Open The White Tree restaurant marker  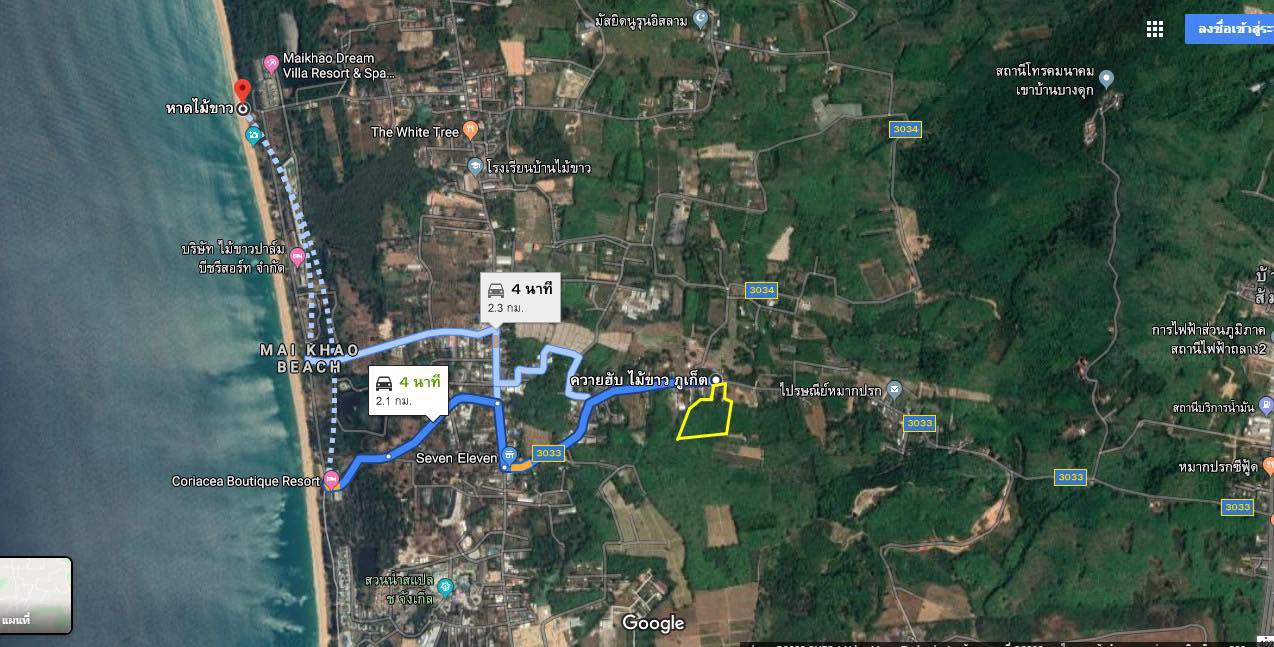[469, 131]
